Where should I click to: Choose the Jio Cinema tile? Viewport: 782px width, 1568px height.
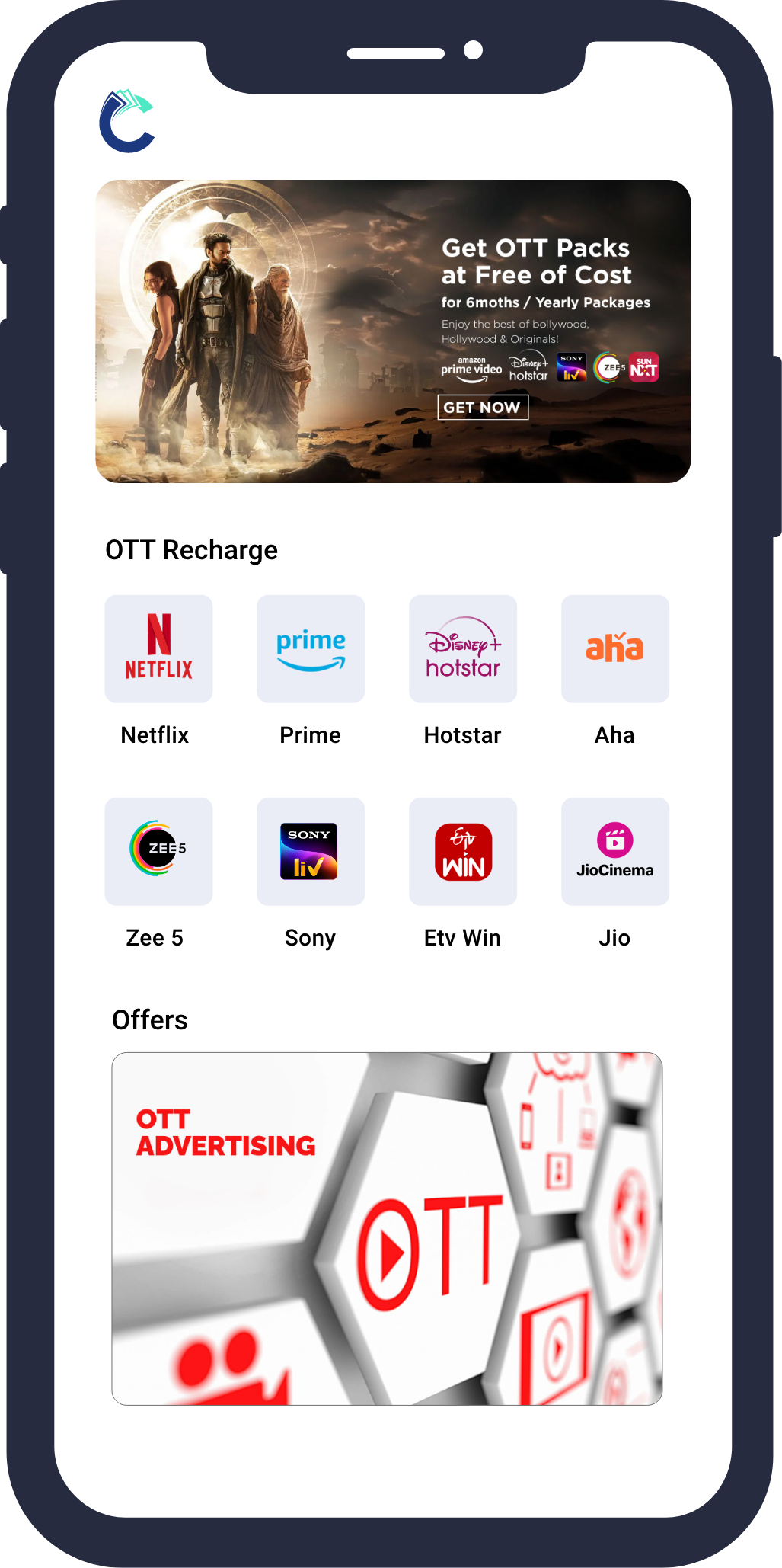pos(615,852)
